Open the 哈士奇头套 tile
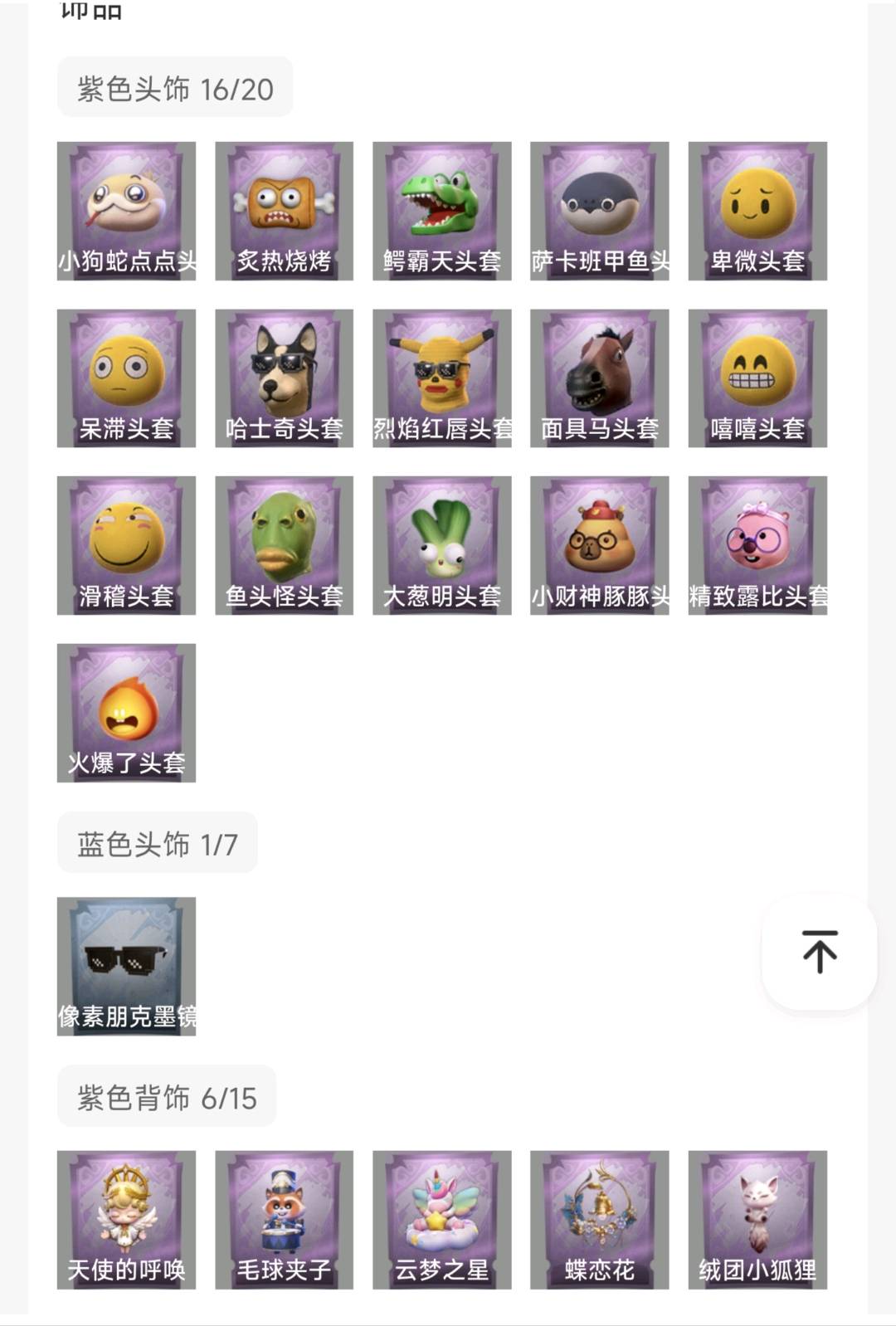The image size is (896, 1326). click(284, 378)
